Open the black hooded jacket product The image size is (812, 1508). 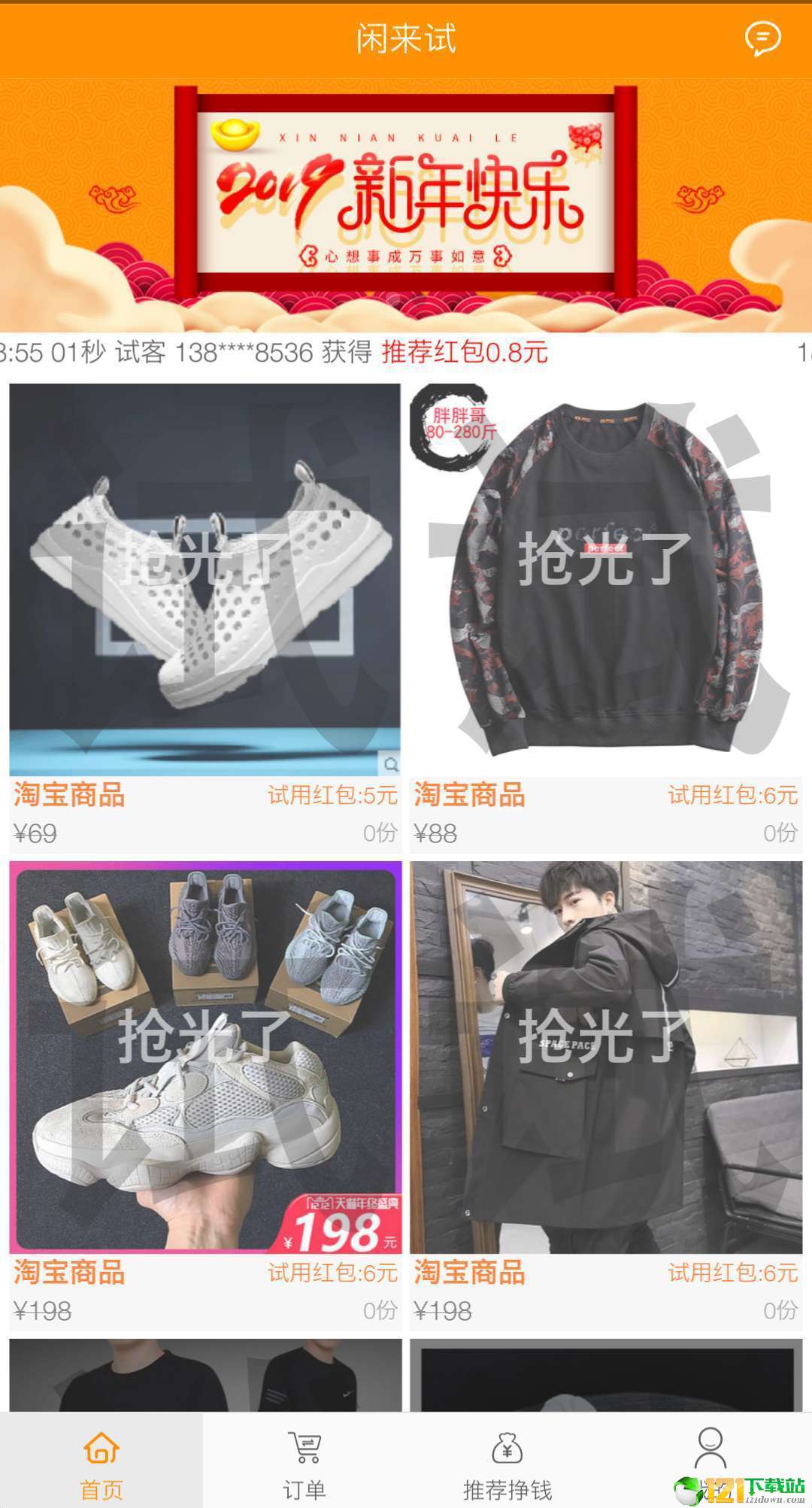[x=606, y=1057]
